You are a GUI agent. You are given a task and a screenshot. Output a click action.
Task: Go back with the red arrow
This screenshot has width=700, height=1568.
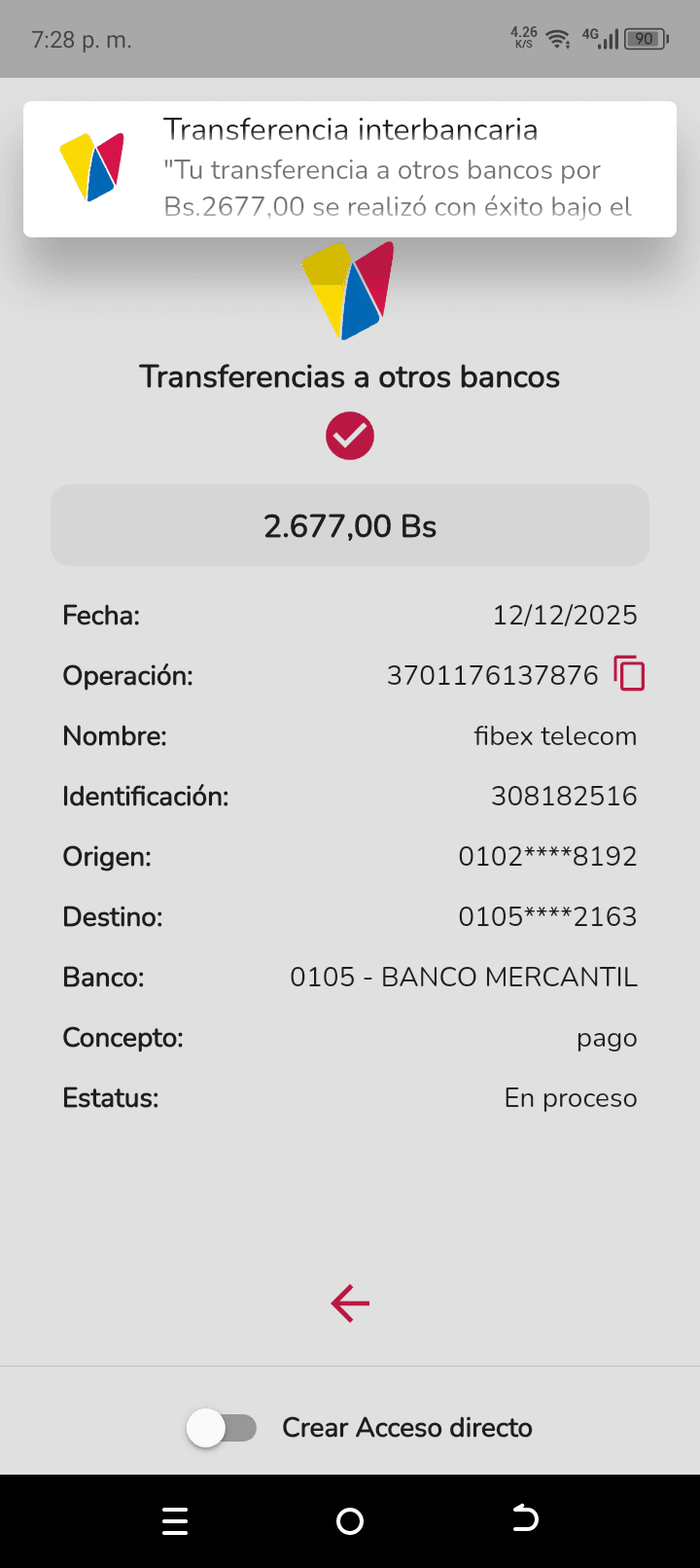click(x=350, y=1303)
